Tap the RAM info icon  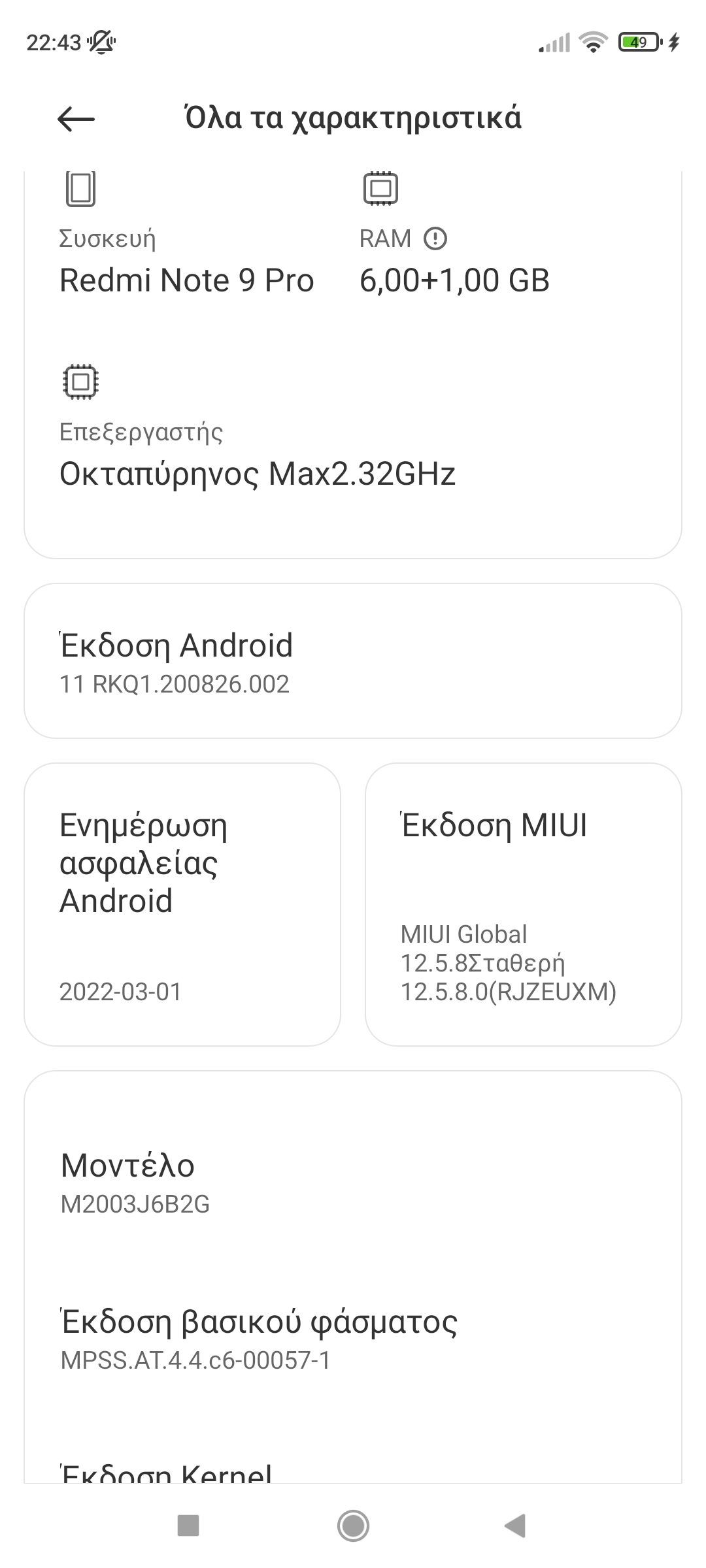[435, 239]
